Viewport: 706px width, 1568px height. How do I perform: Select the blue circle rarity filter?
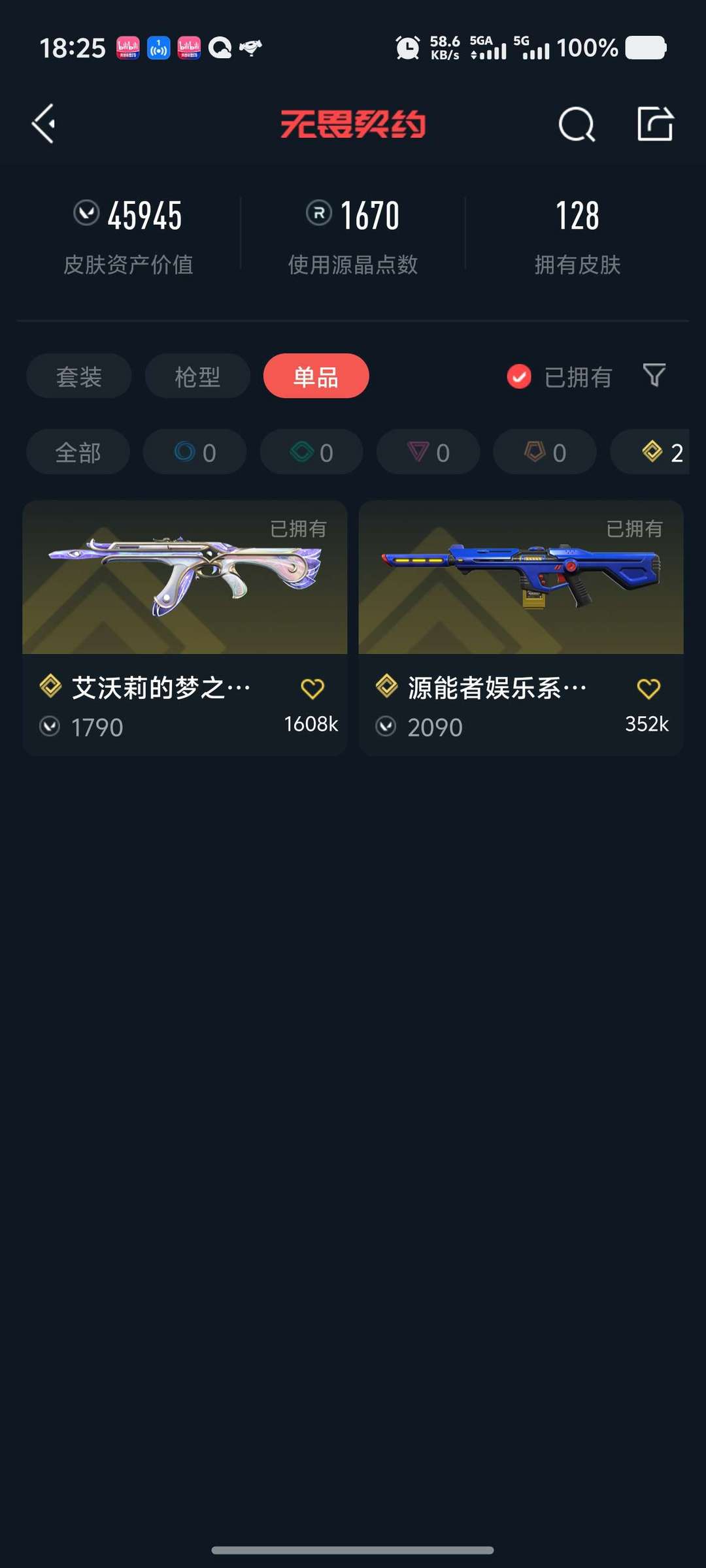point(194,451)
